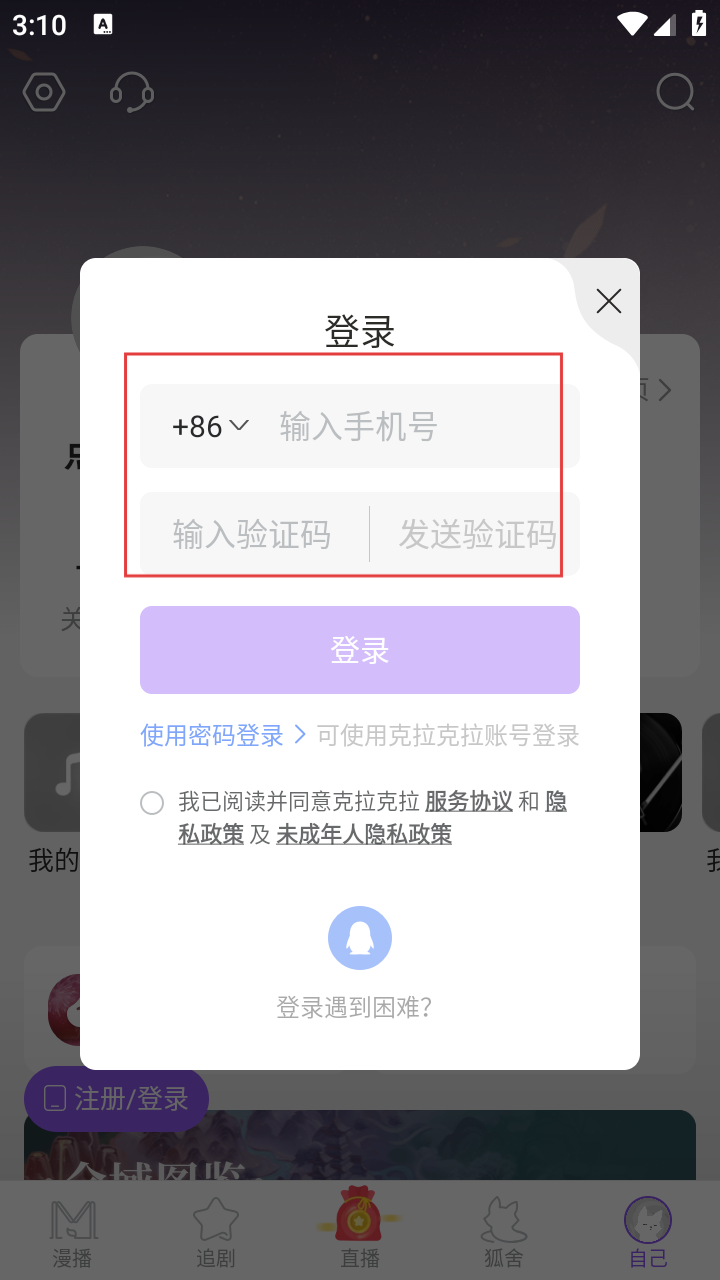Get help via 登录遇到困难?

pos(354,1007)
